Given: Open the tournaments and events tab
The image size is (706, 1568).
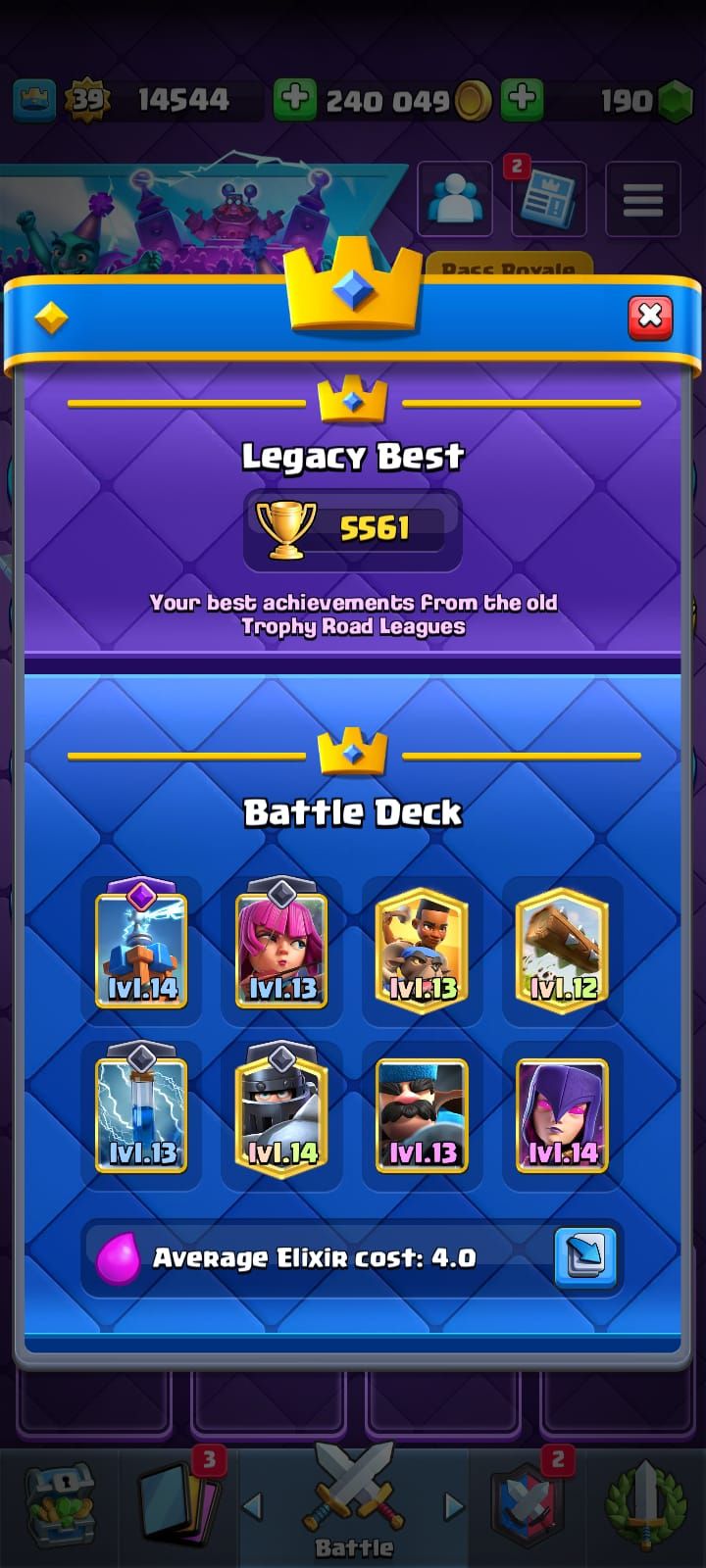Looking at the screenshot, I should [x=645, y=1504].
